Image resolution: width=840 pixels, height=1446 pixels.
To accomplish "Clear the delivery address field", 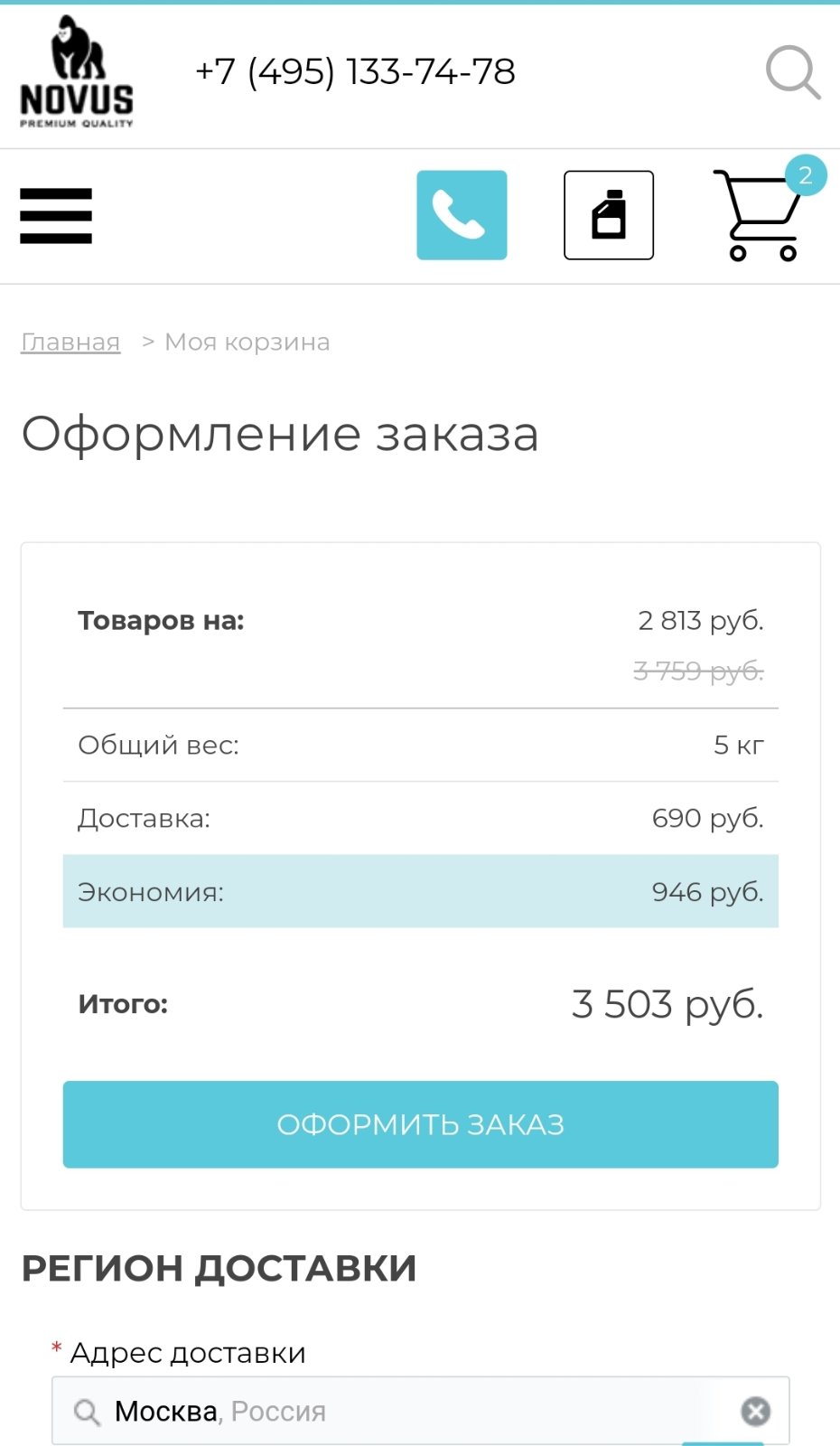I will click(x=755, y=1411).
